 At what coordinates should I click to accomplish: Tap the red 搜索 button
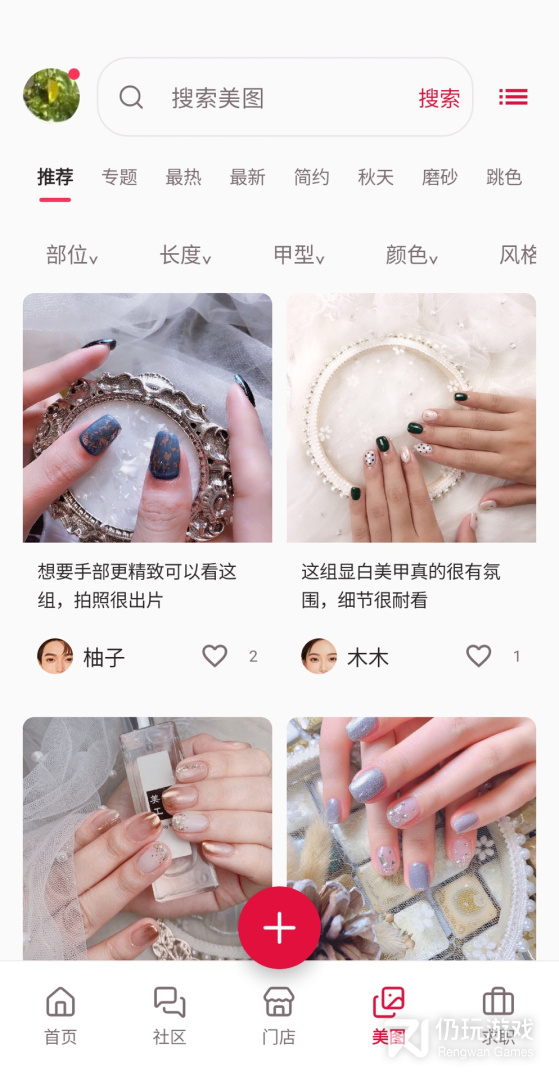click(439, 98)
